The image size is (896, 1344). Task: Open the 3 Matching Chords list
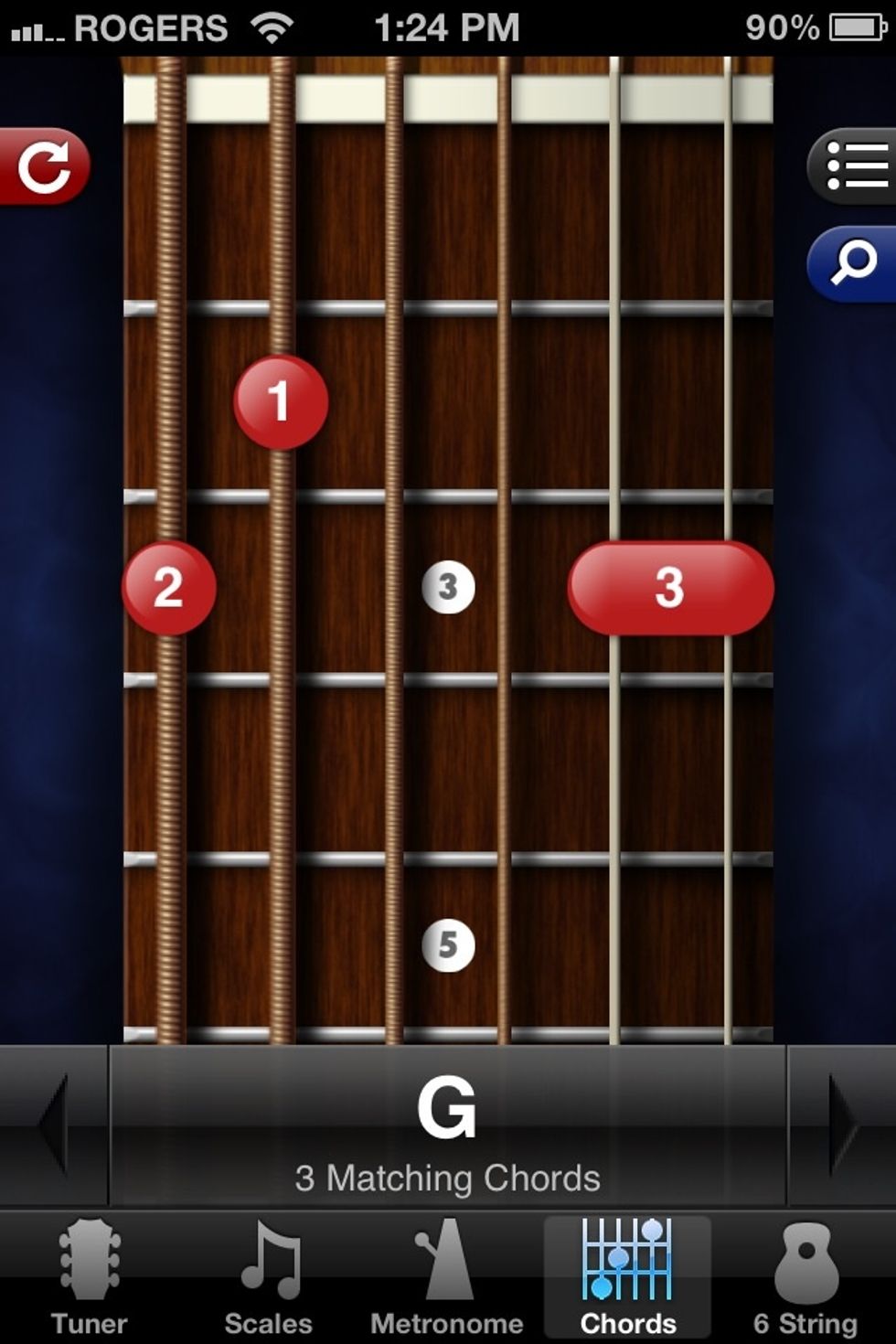448,1178
